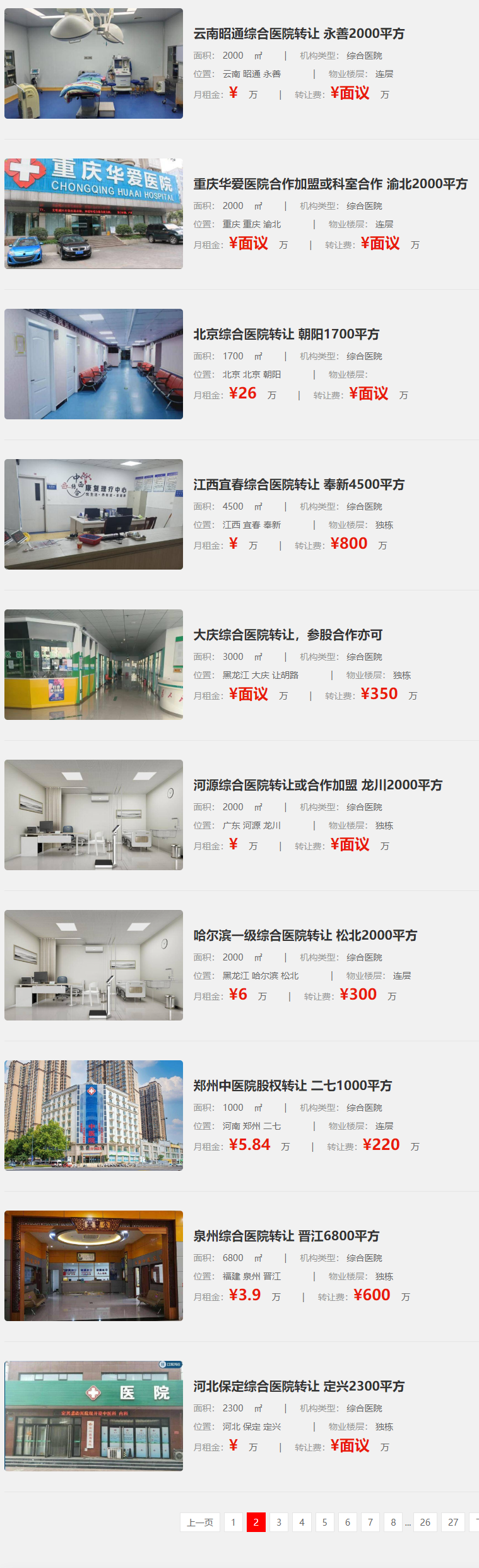Jump to page 6
479x1568 pixels.
point(348,1523)
